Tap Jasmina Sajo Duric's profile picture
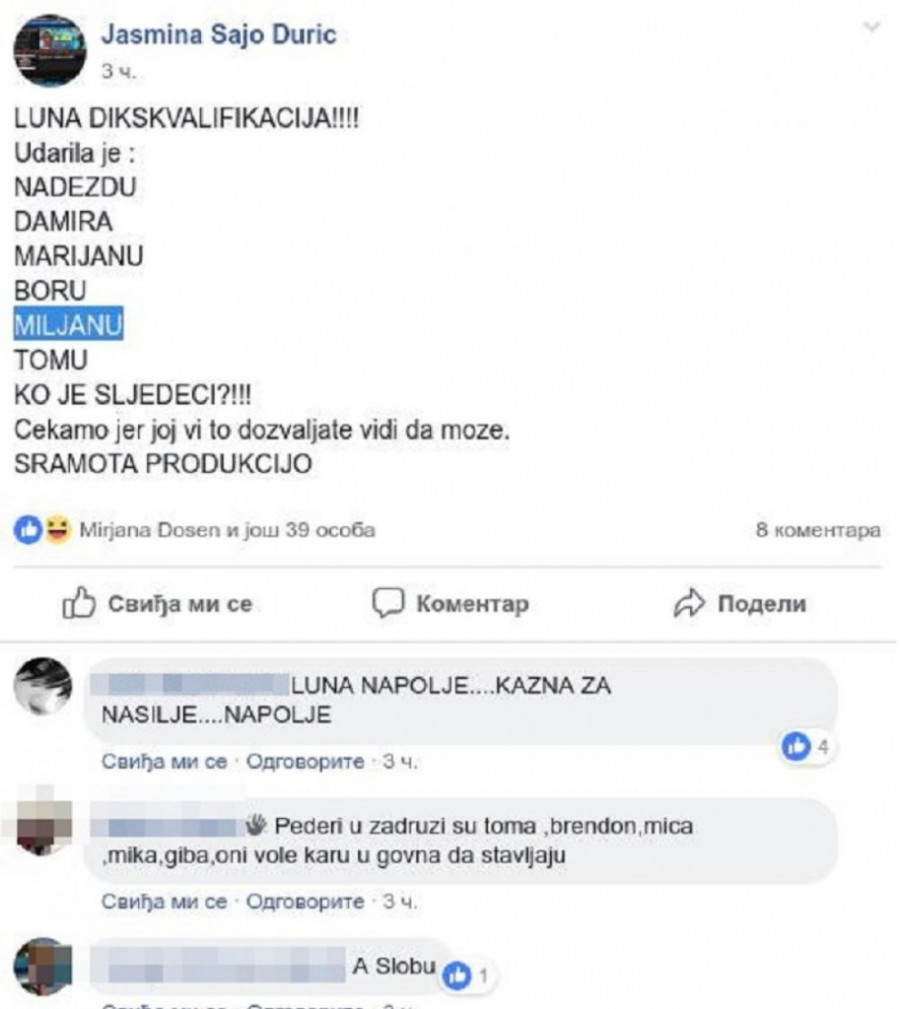The width and height of the screenshot is (900, 1009). pyautogui.click(x=49, y=51)
